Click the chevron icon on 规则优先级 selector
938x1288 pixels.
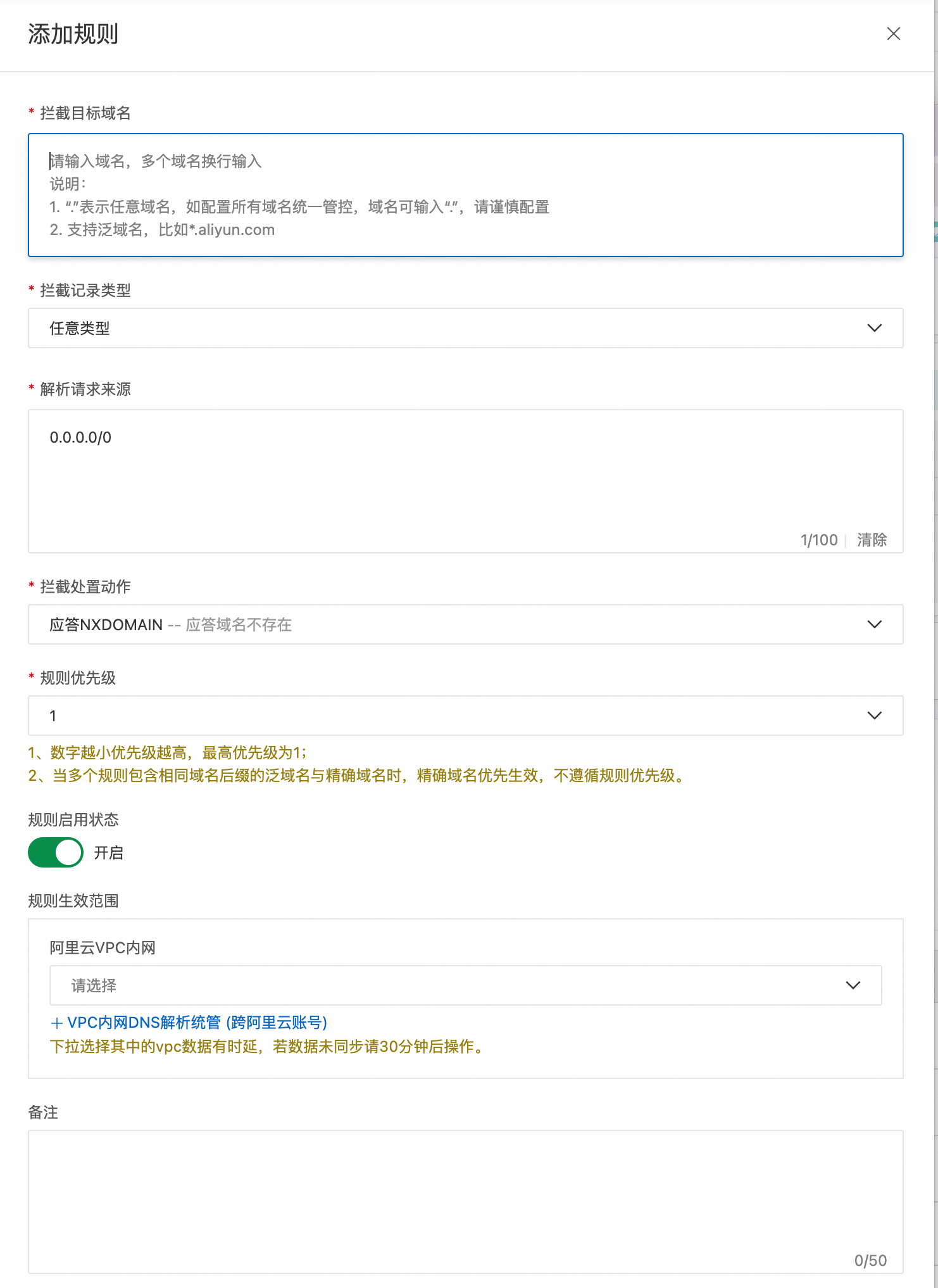click(874, 715)
